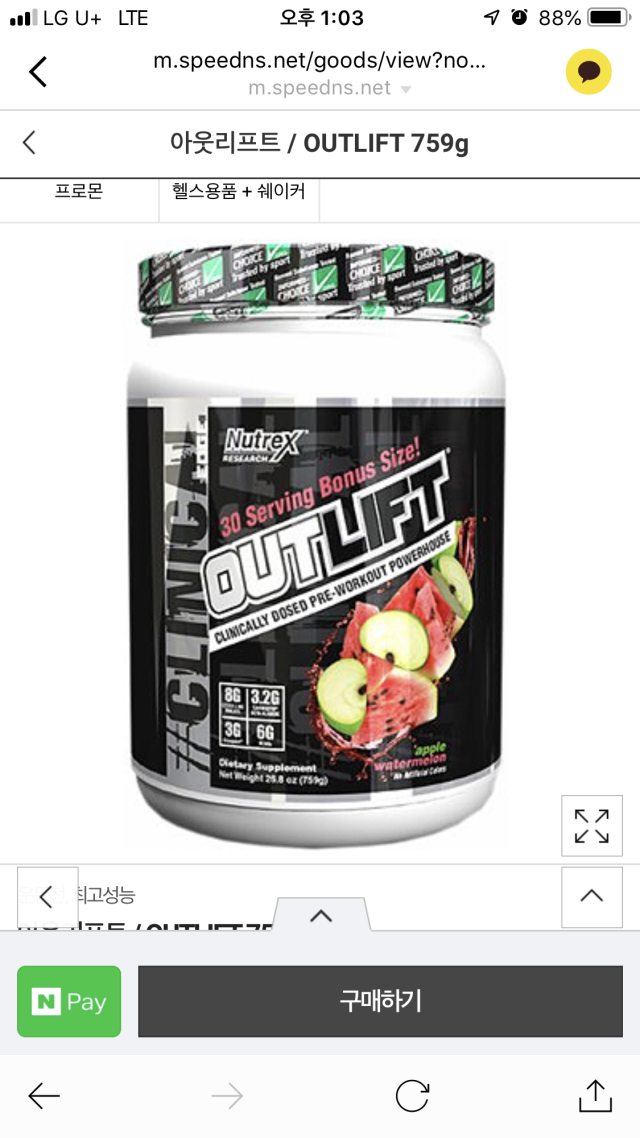Tap the 구매하기 purchase button
This screenshot has width=640, height=1138.
[380, 1001]
